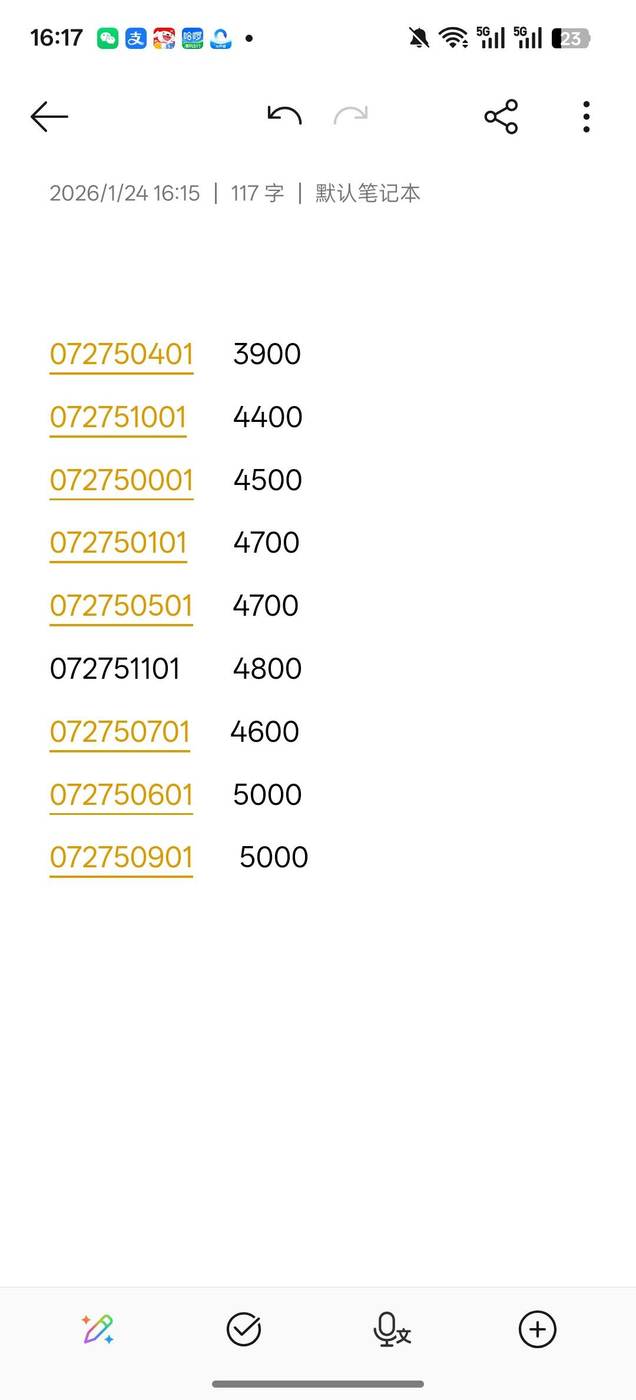This screenshot has height=1400, width=636.
Task: Open the linked number 072750401
Action: (121, 354)
